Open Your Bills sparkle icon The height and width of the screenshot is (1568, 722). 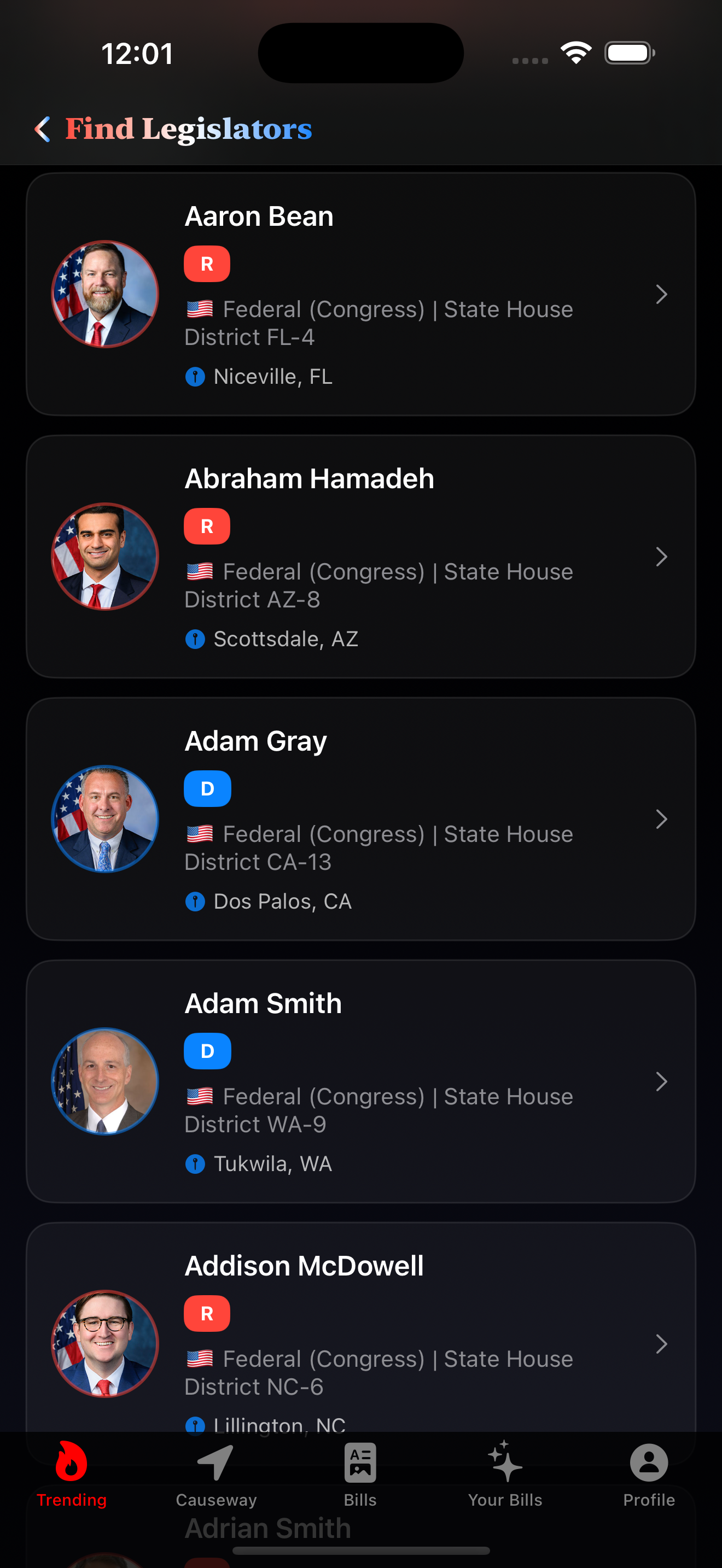[505, 1461]
